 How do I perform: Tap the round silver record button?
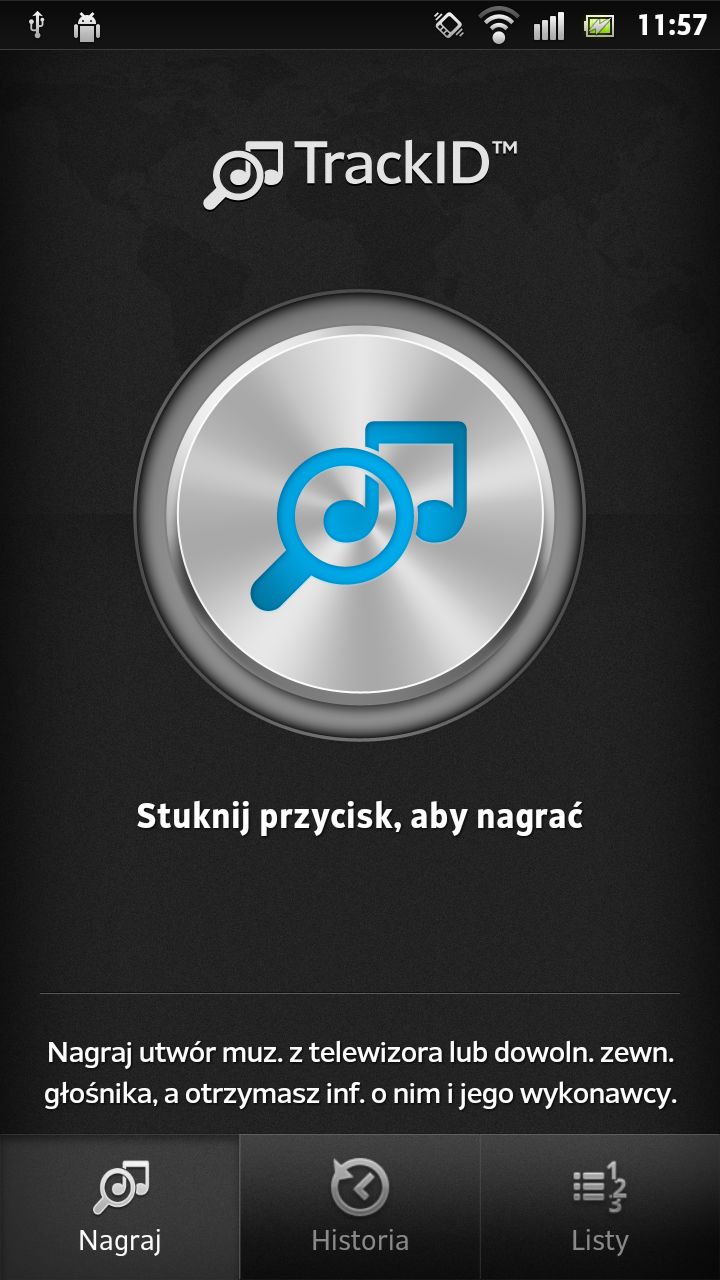[360, 515]
